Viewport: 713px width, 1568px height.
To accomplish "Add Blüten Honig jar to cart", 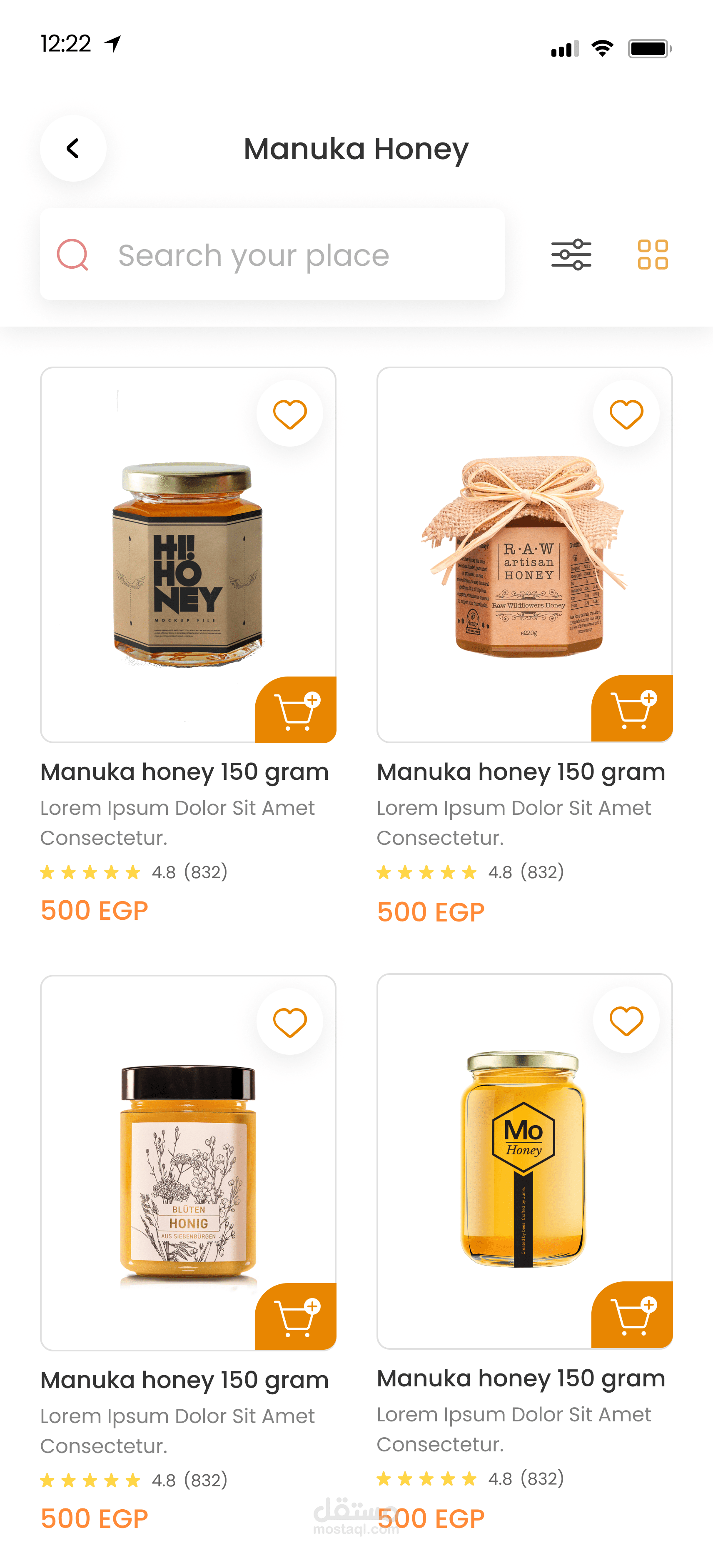I will point(296,1317).
